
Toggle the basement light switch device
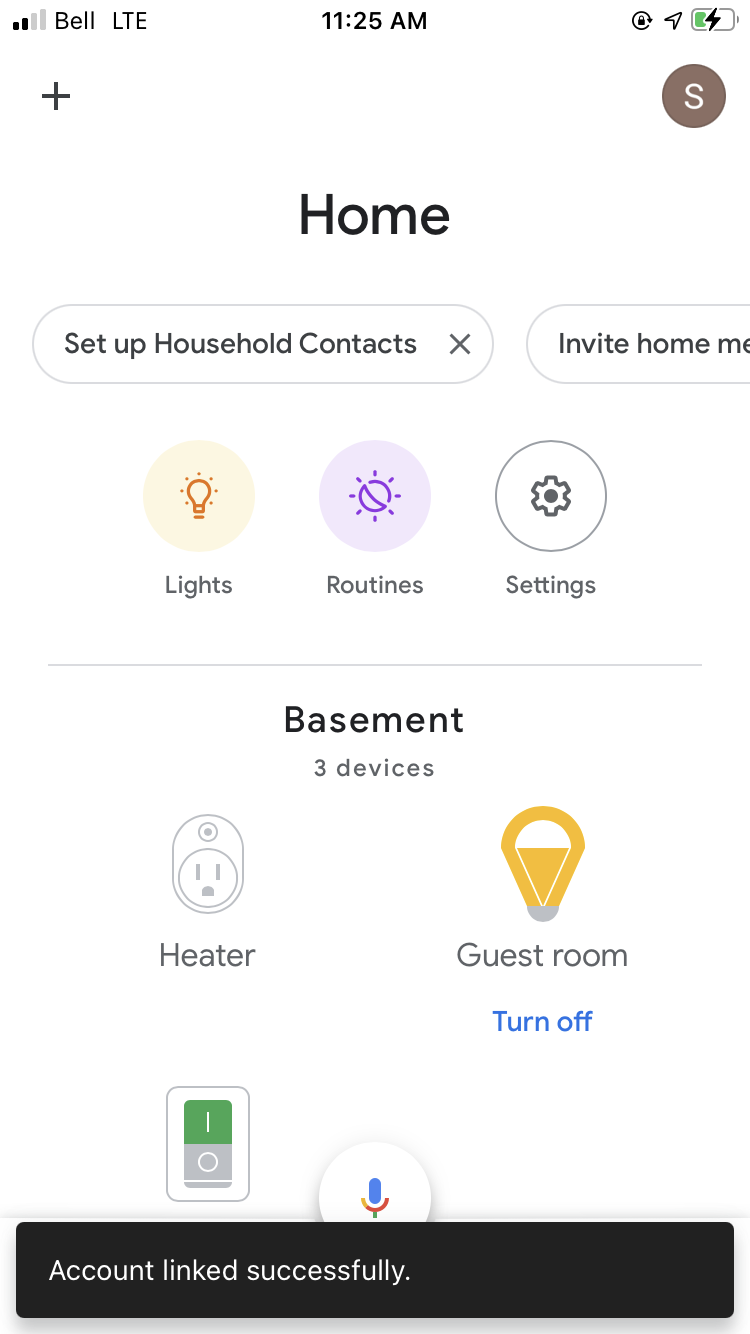click(x=207, y=1143)
